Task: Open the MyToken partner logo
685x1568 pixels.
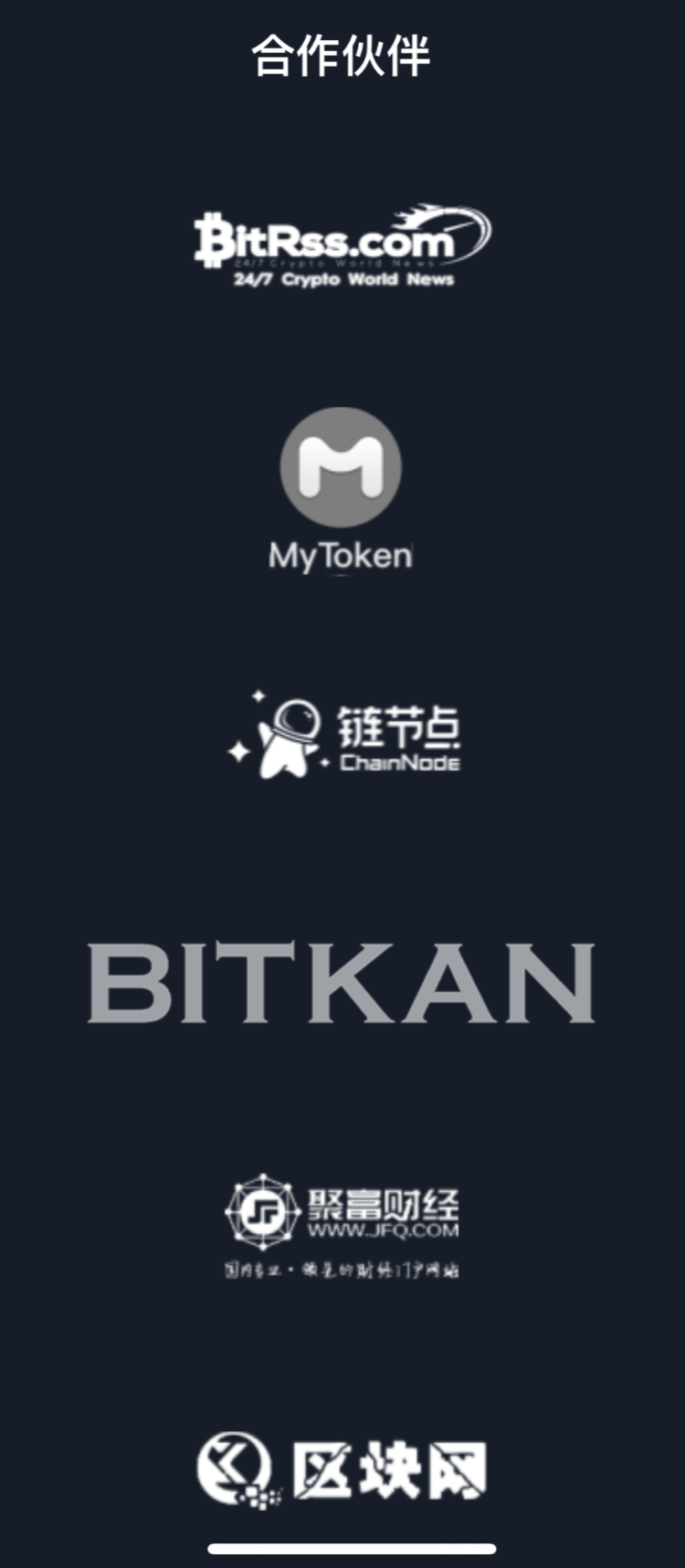Action: pyautogui.click(x=341, y=491)
